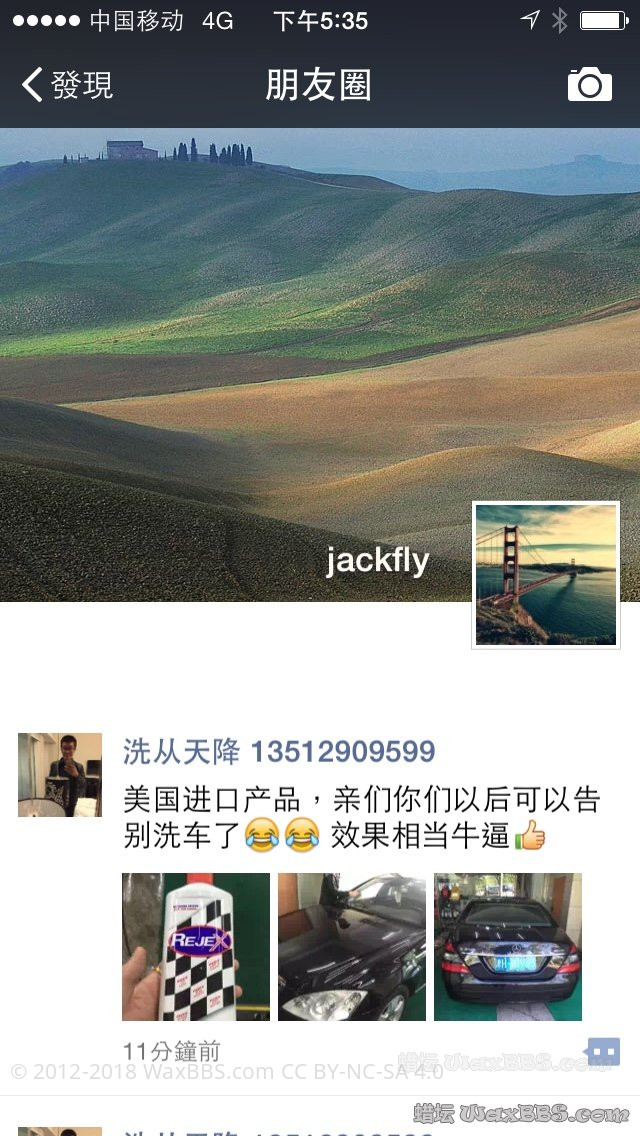Open jackfly's Golden Gate profile picture
The height and width of the screenshot is (1136, 640).
tap(546, 575)
